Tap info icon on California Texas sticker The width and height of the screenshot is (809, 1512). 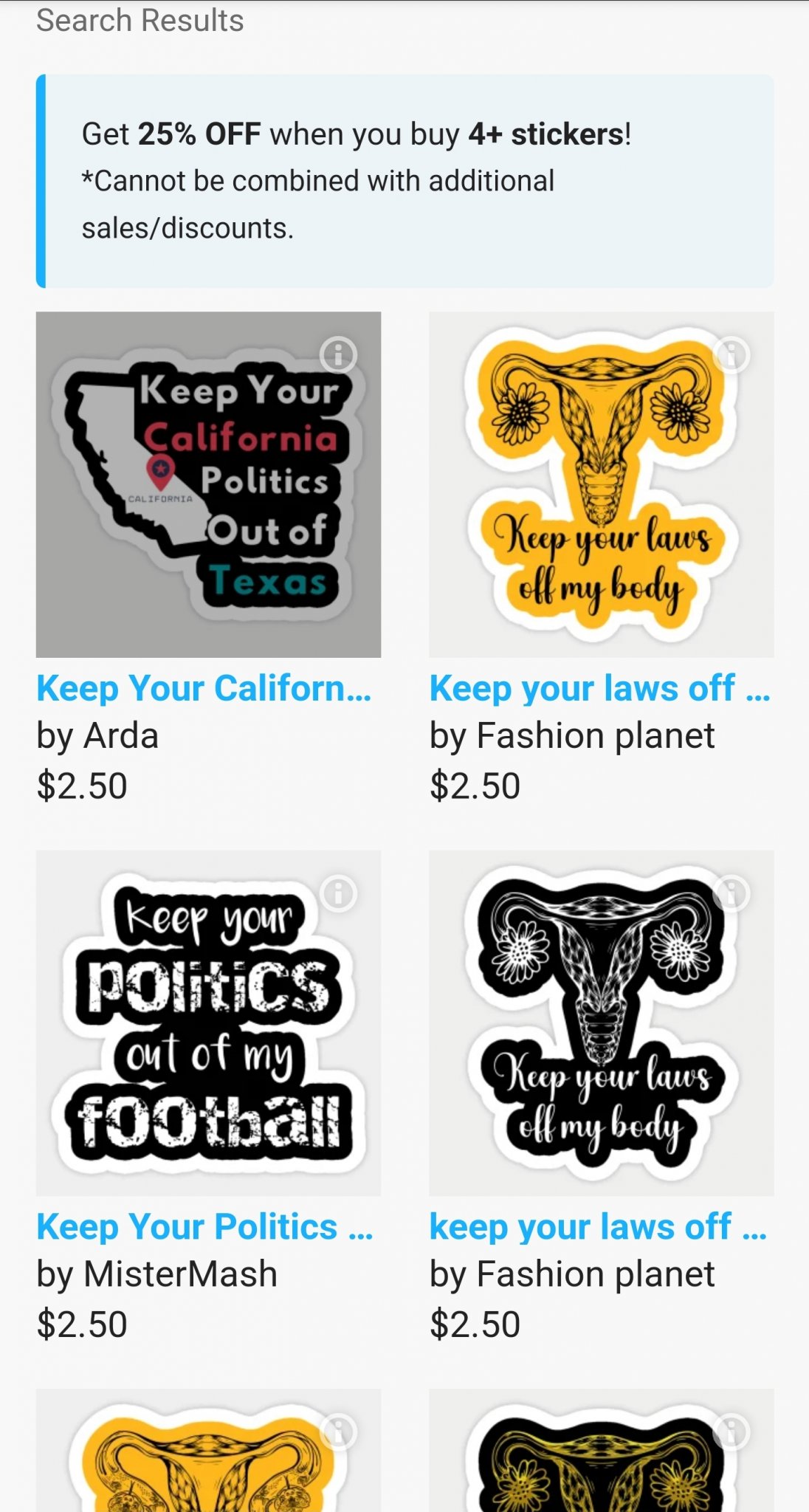pos(338,355)
